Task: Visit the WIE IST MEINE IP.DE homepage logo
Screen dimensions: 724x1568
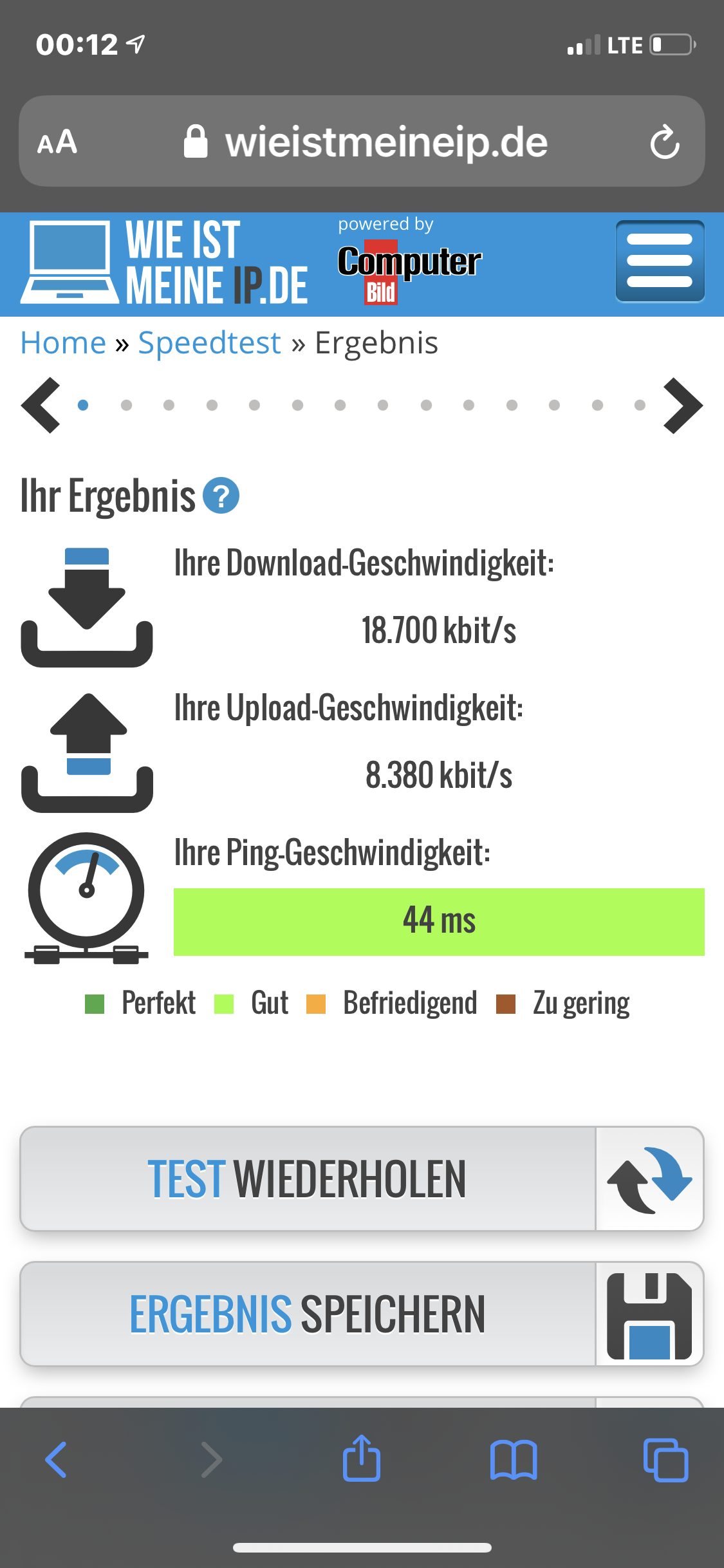Action: 165,263
